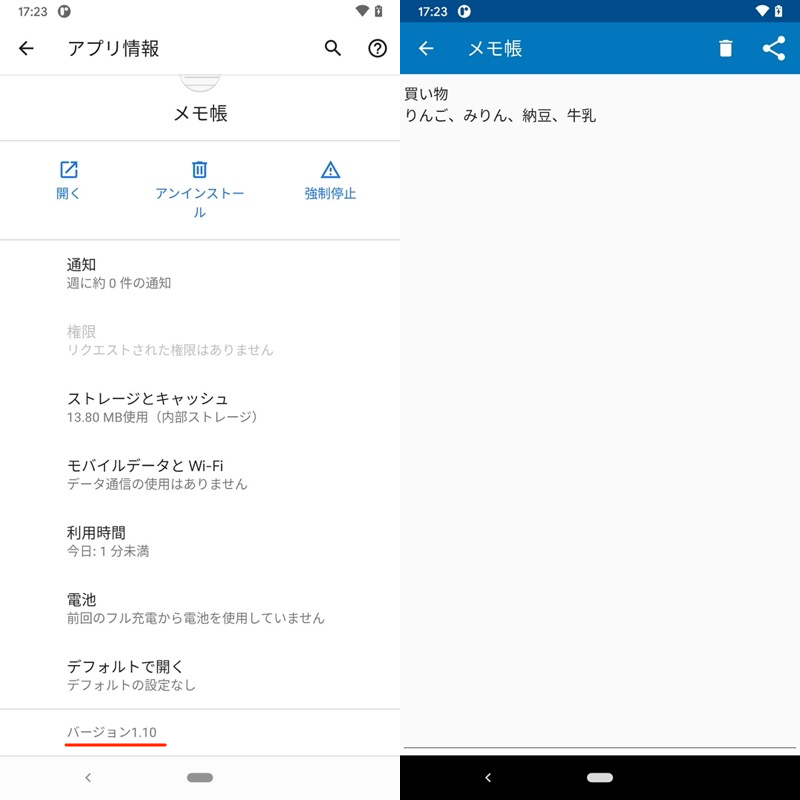The height and width of the screenshot is (800, 800).
Task: Go back from the アプリ情報 screen
Action: pyautogui.click(x=26, y=48)
